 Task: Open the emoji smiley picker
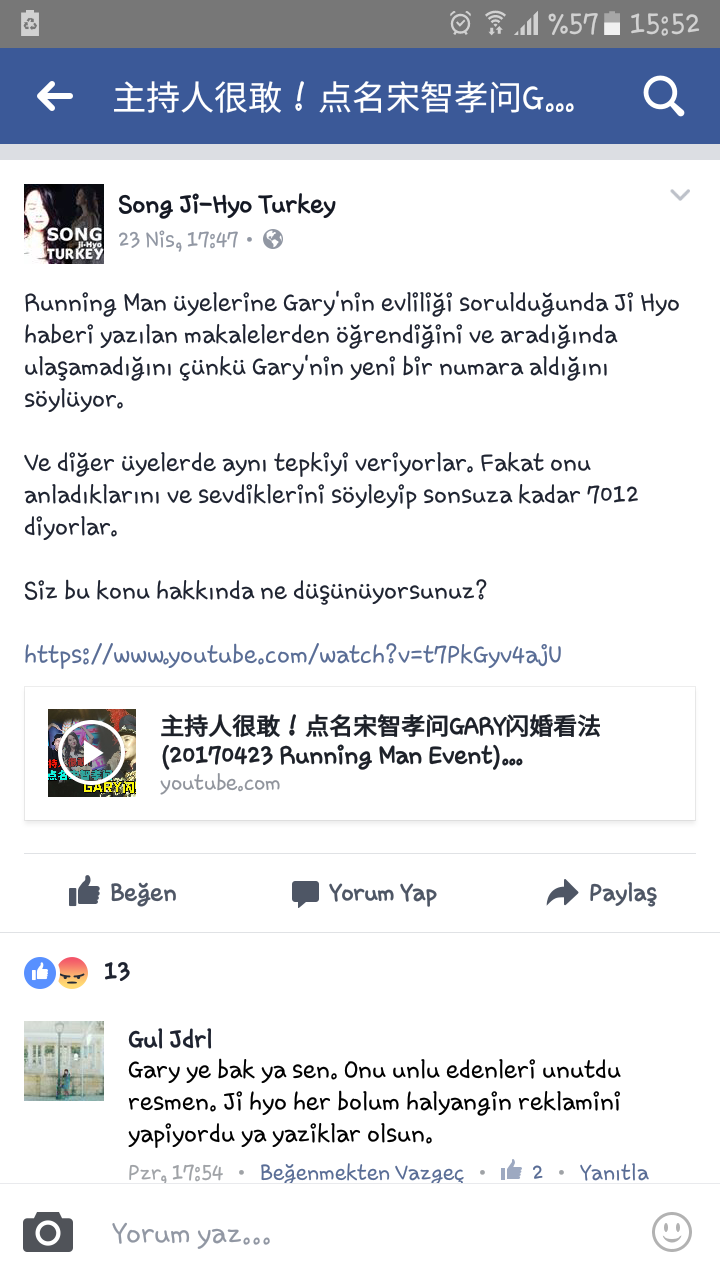(x=672, y=1232)
